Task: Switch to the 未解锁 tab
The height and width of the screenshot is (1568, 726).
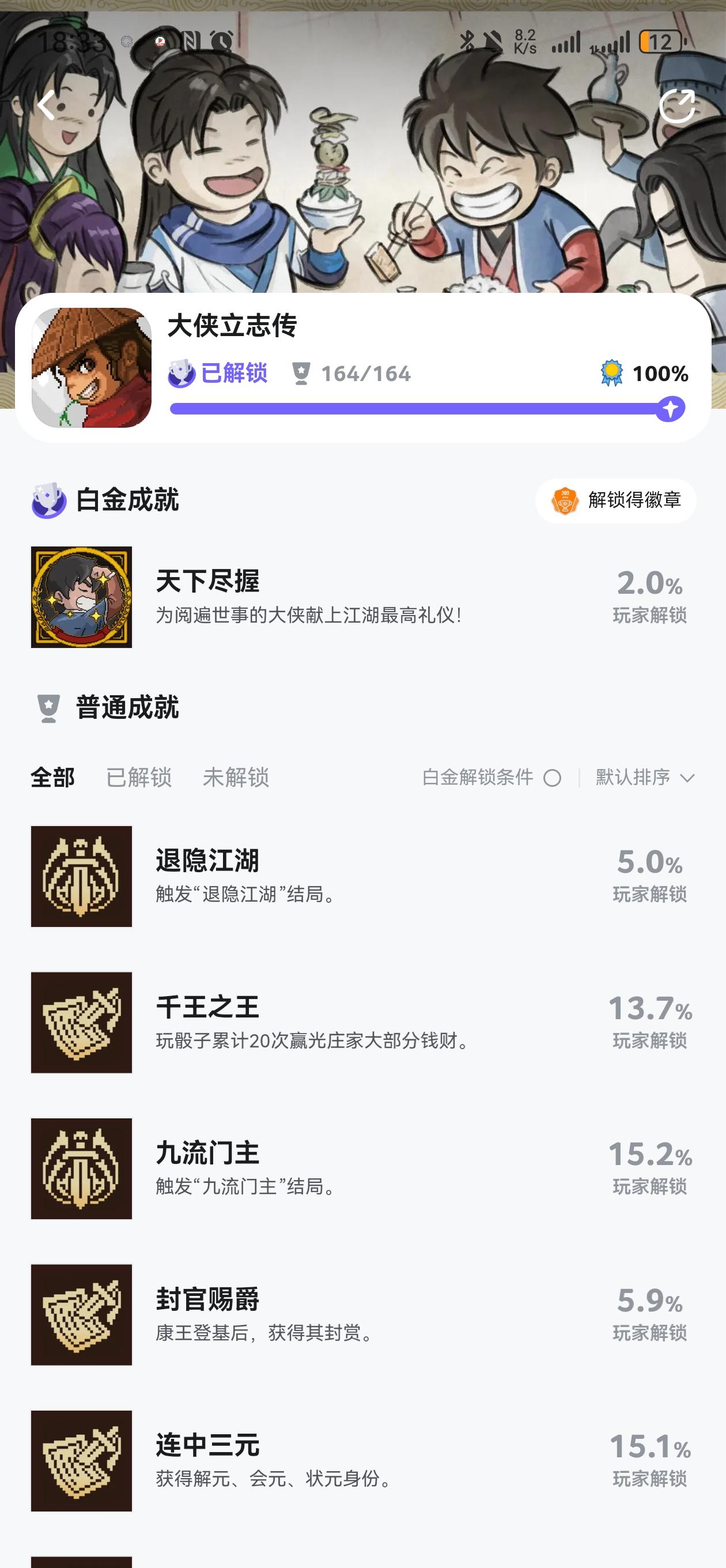Action: tap(236, 777)
